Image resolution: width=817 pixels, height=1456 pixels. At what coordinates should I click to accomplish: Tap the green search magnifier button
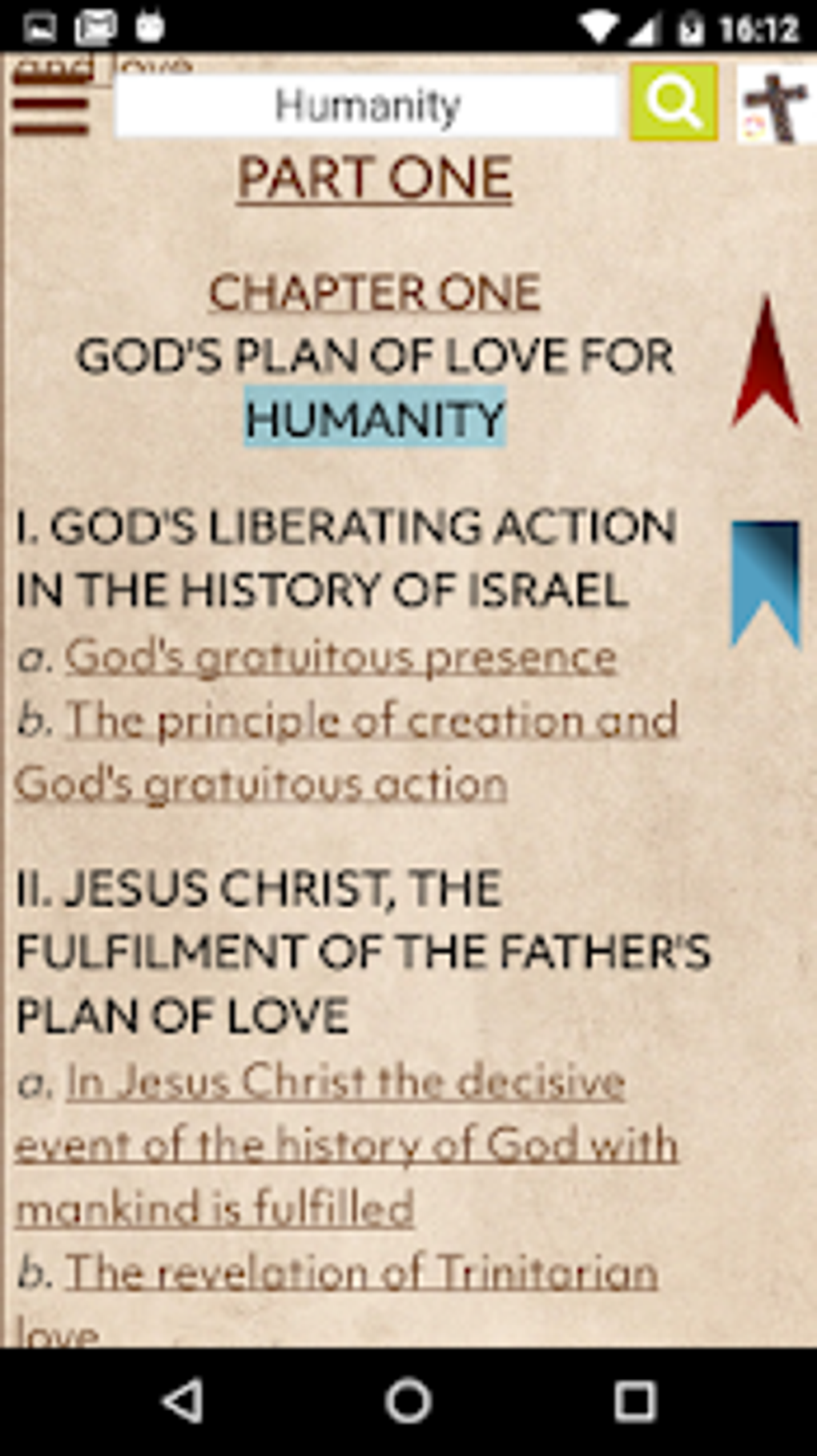tap(673, 103)
